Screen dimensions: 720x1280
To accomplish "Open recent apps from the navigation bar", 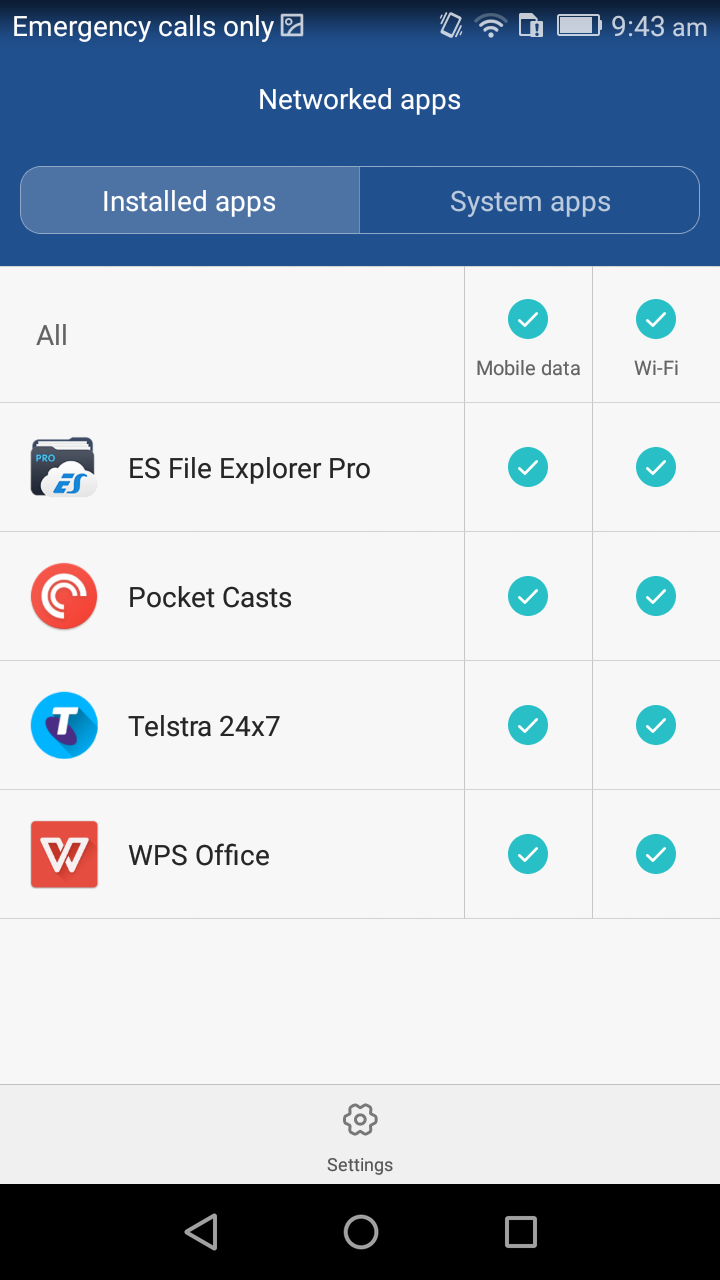I will point(520,1232).
